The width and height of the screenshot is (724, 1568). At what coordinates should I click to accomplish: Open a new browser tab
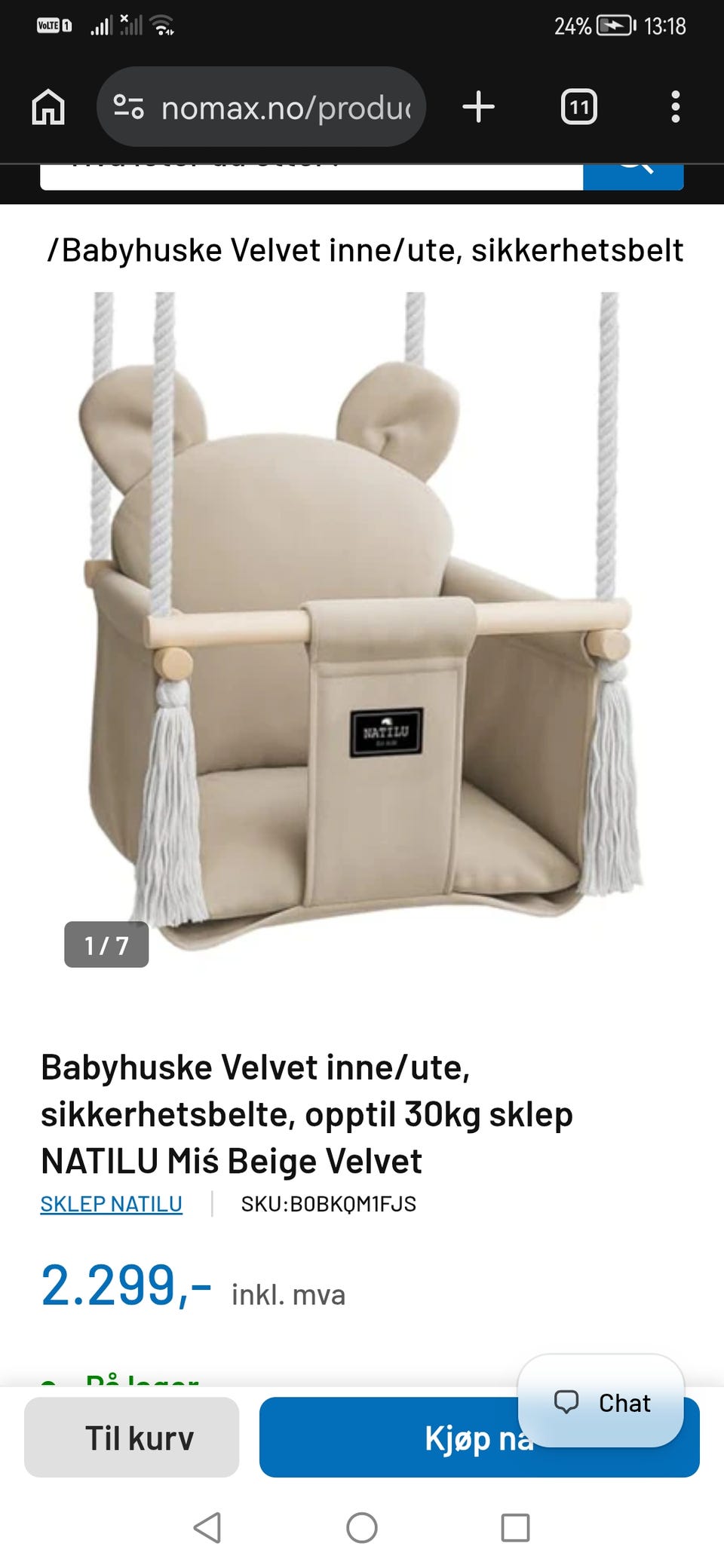tap(478, 107)
